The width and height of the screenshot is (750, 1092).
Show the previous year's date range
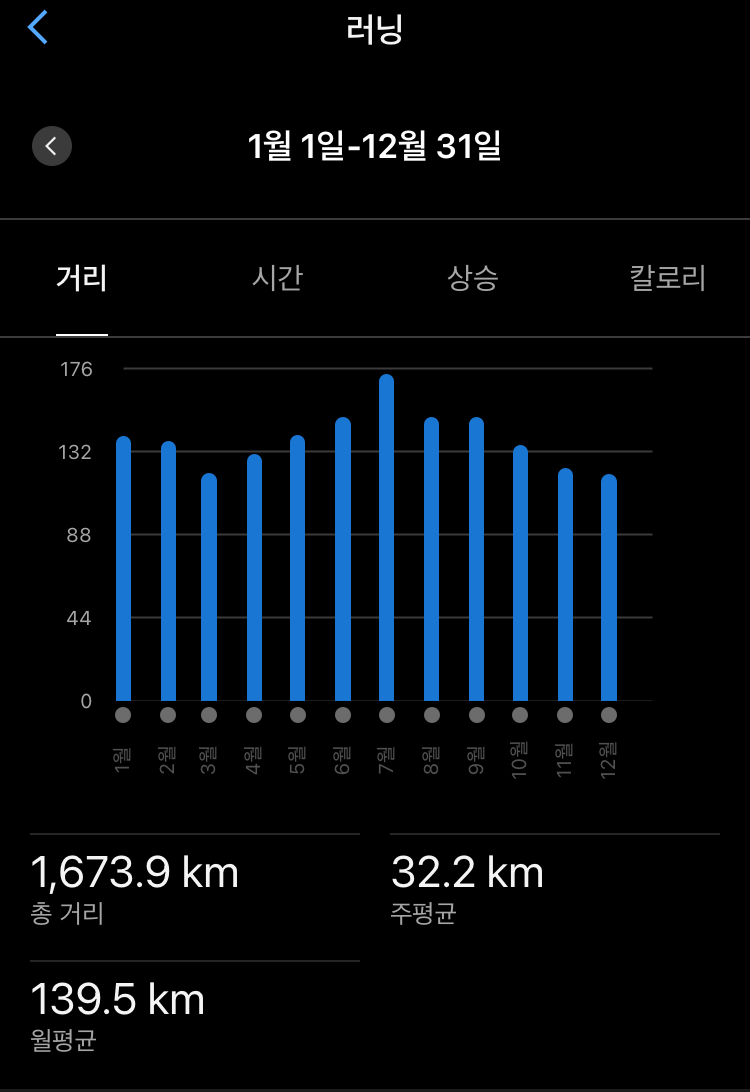52,146
